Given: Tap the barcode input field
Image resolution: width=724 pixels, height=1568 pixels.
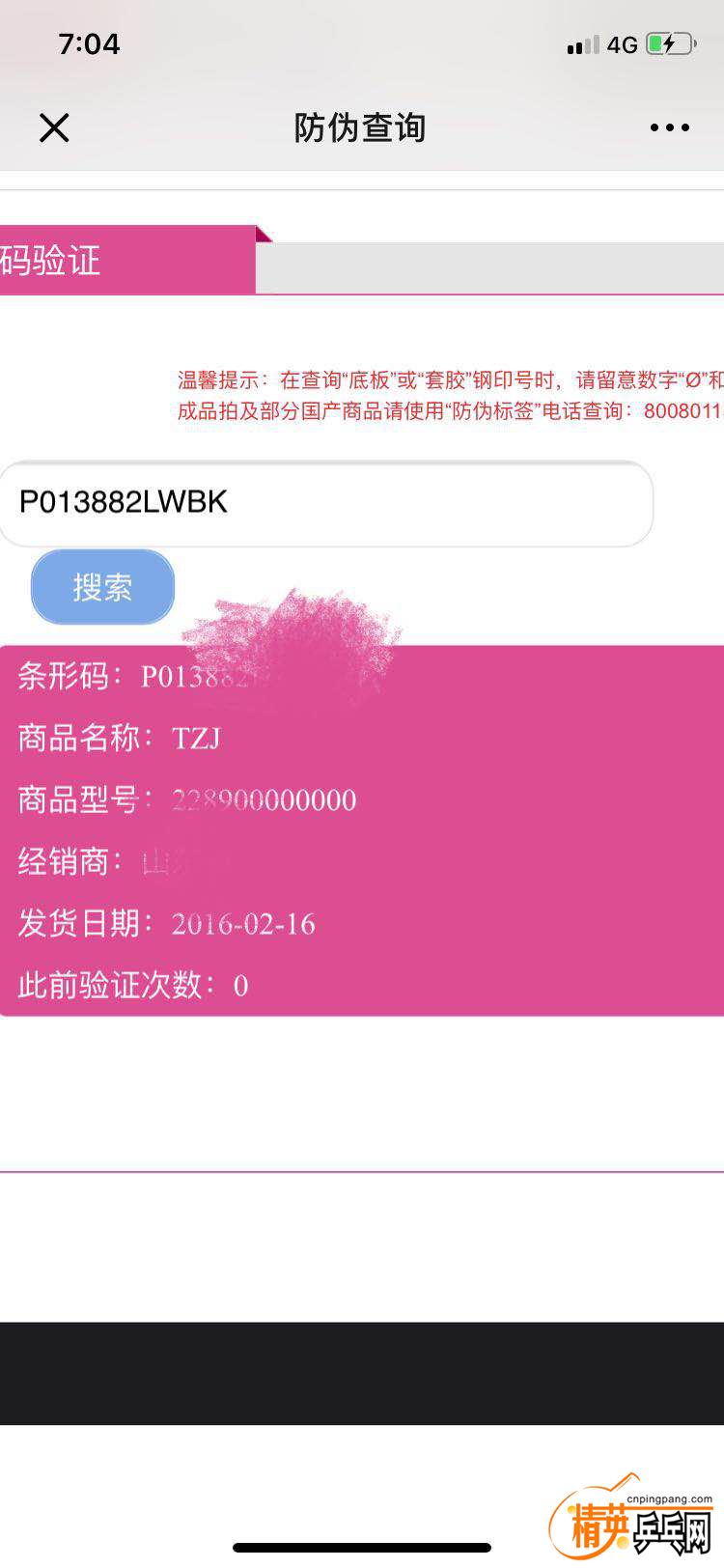Looking at the screenshot, I should [x=328, y=503].
